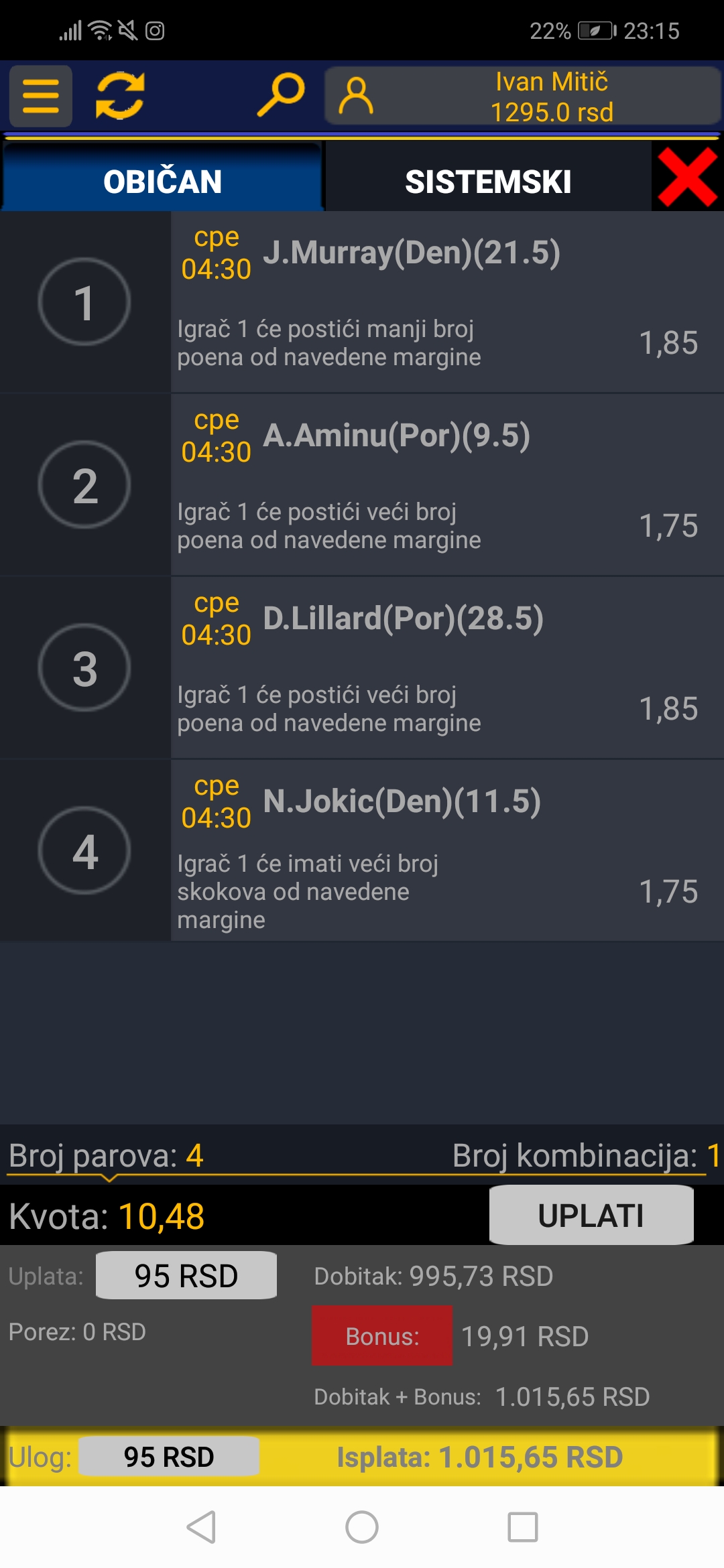Open the hamburger menu
The height and width of the screenshot is (1568, 724).
click(x=41, y=96)
